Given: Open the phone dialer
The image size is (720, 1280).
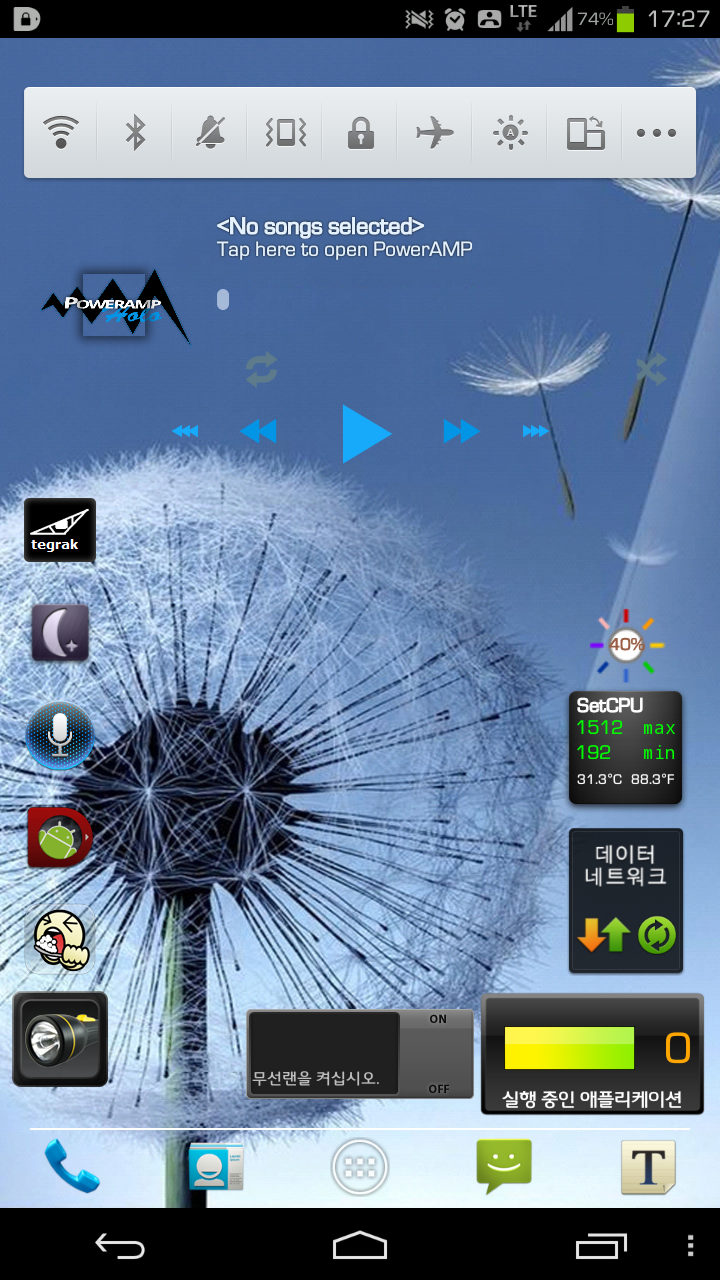Looking at the screenshot, I should tap(72, 1166).
